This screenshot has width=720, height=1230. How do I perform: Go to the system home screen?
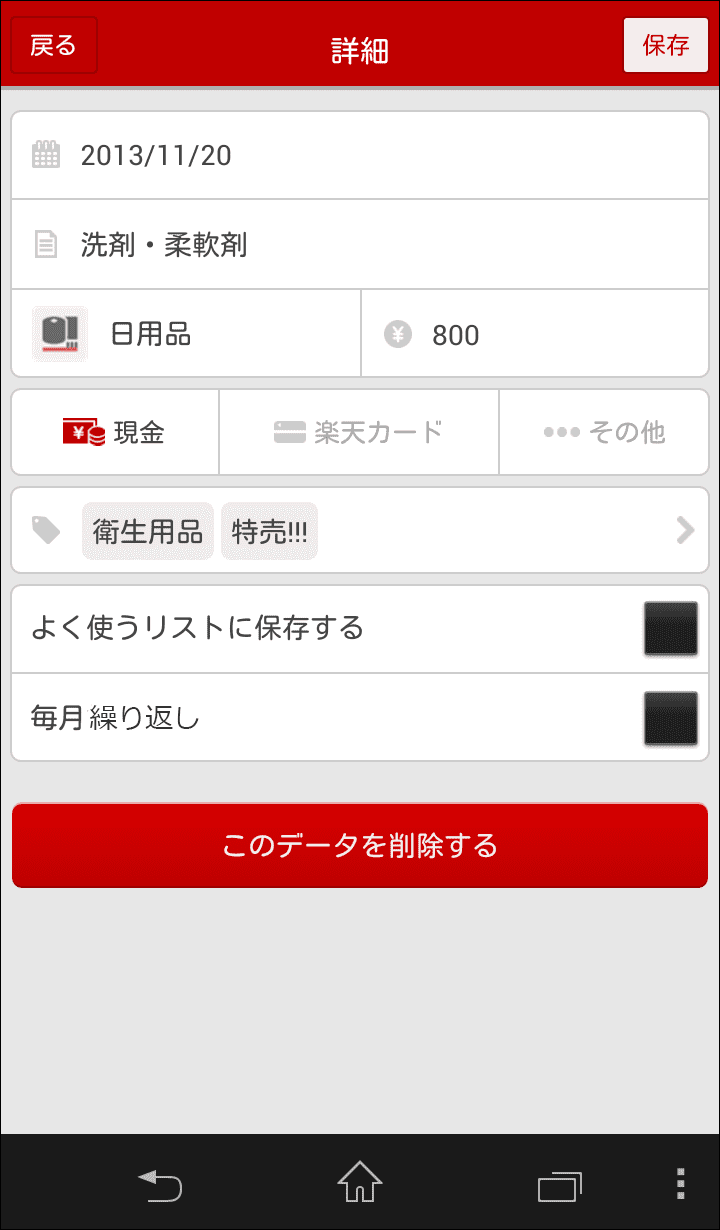tap(360, 1185)
